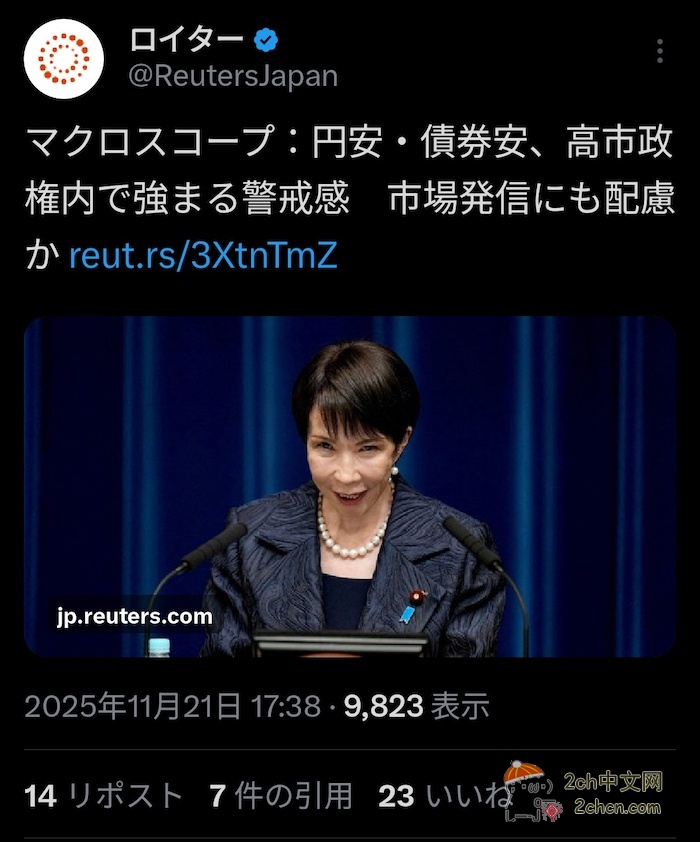Open the reut.rs/3XtnTmZ link
Viewport: 700px width, 842px height.
pyautogui.click(x=203, y=256)
